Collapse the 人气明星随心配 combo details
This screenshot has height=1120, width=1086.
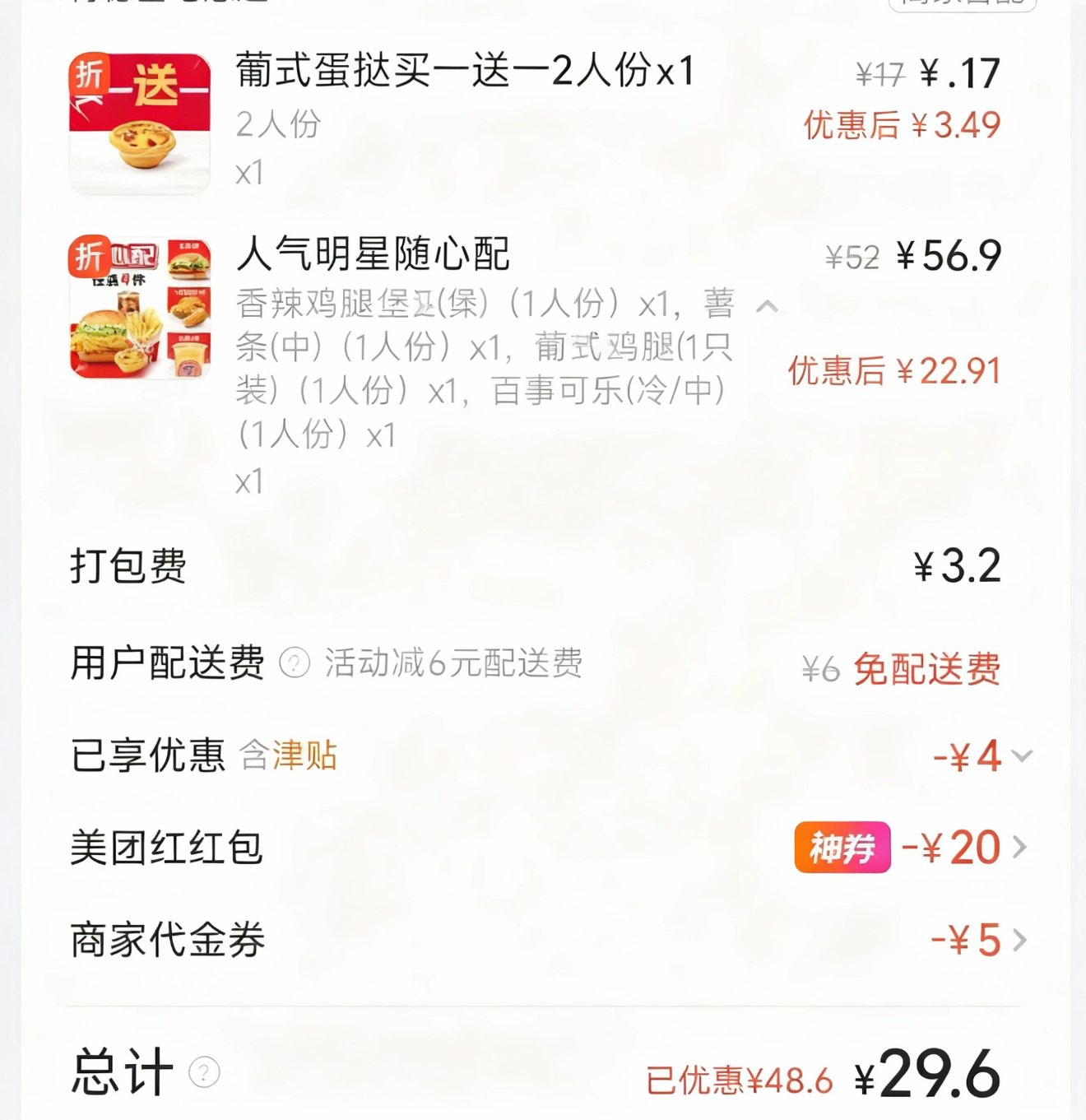click(767, 307)
